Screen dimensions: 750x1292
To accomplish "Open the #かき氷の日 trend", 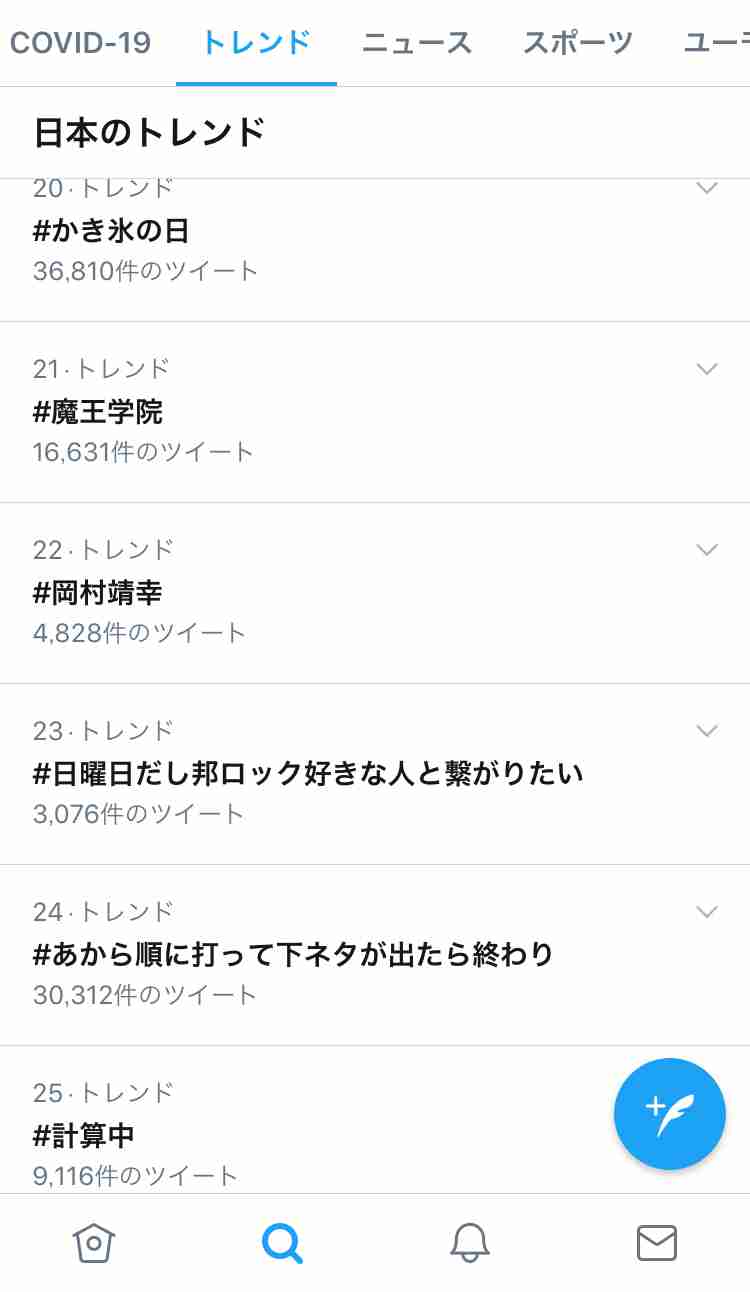I will click(x=375, y=250).
